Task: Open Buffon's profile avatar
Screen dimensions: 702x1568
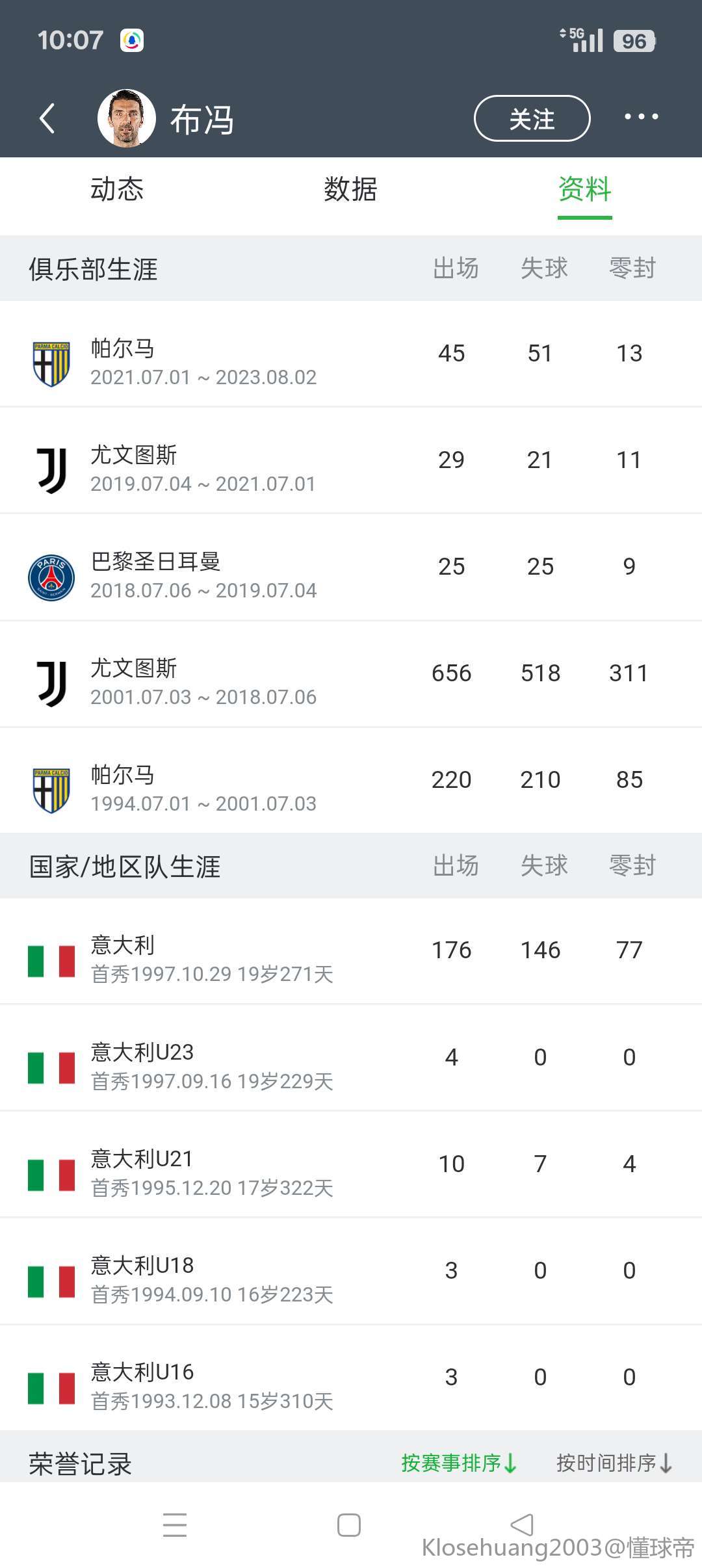Action: point(126,118)
